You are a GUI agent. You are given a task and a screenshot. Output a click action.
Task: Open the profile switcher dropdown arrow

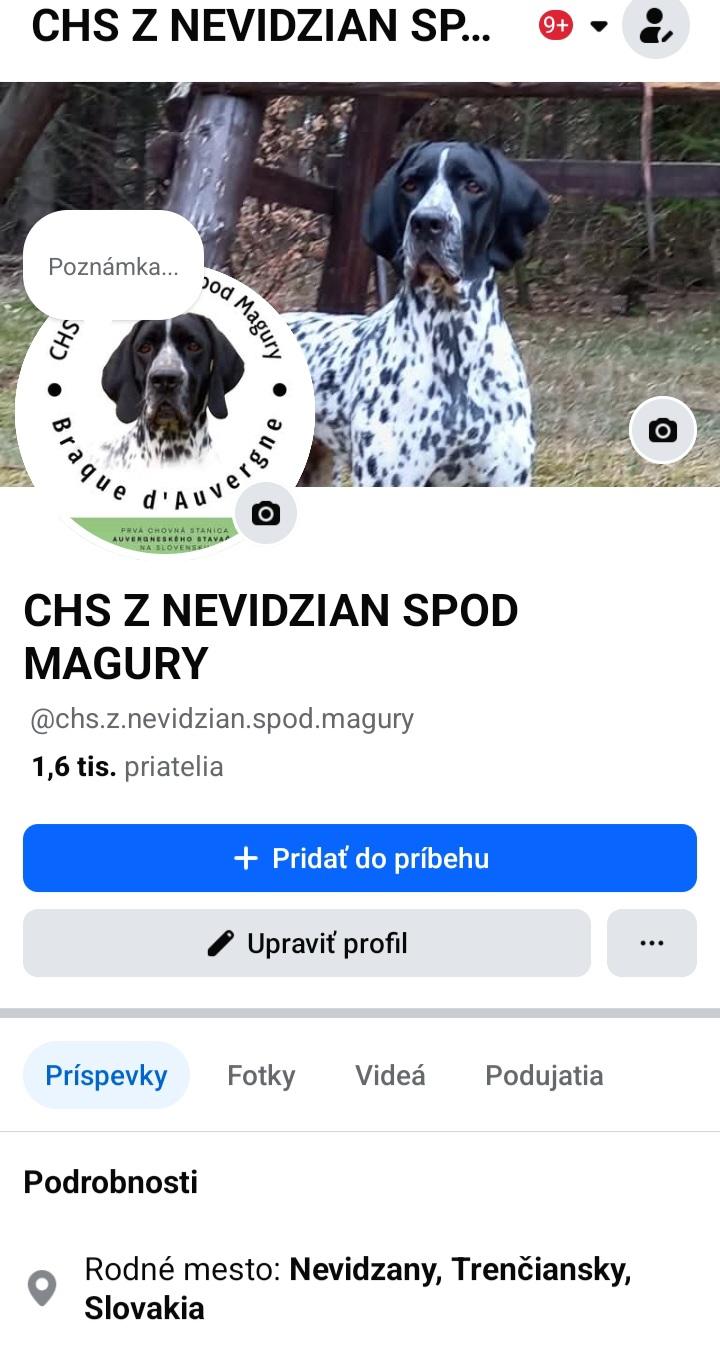[x=599, y=27]
